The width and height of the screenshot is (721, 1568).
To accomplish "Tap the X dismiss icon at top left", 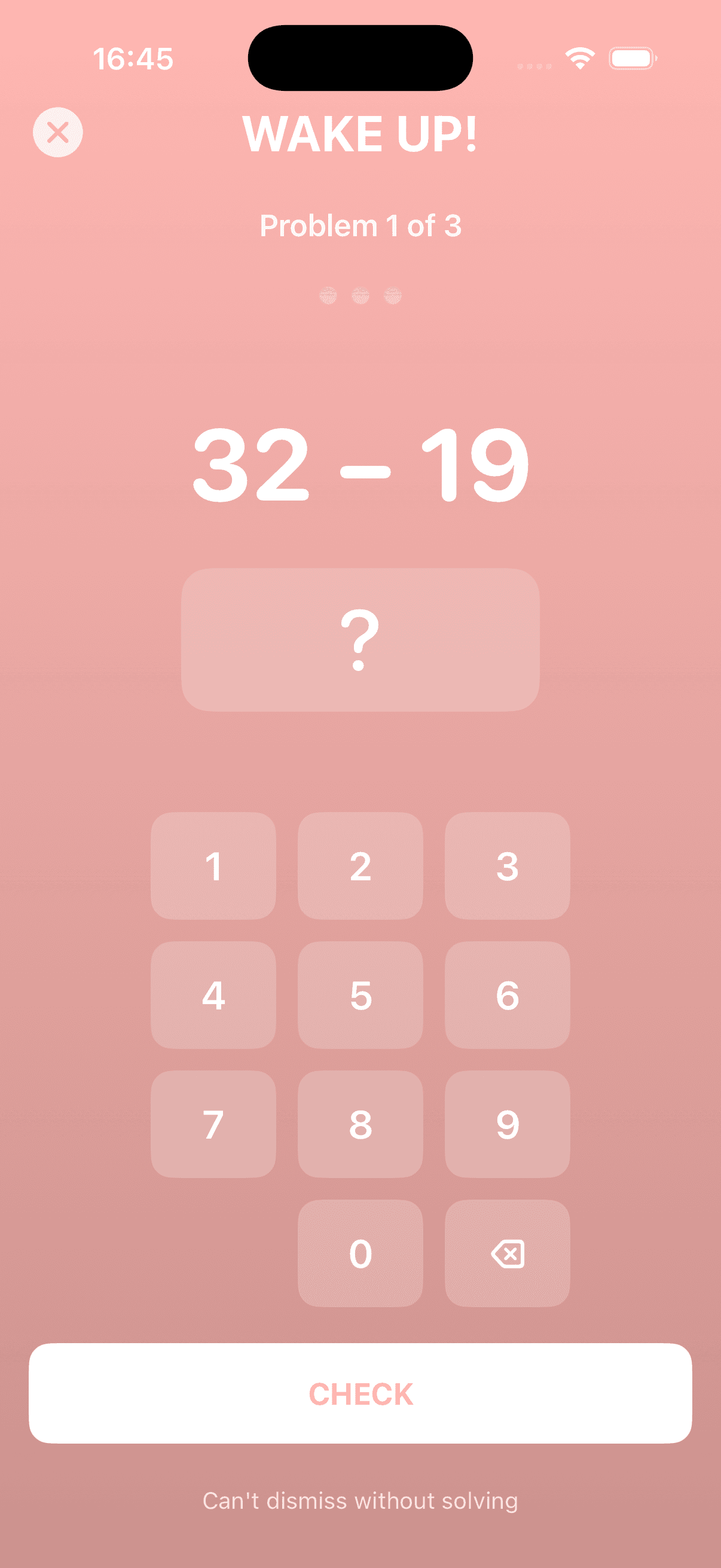I will point(58,133).
